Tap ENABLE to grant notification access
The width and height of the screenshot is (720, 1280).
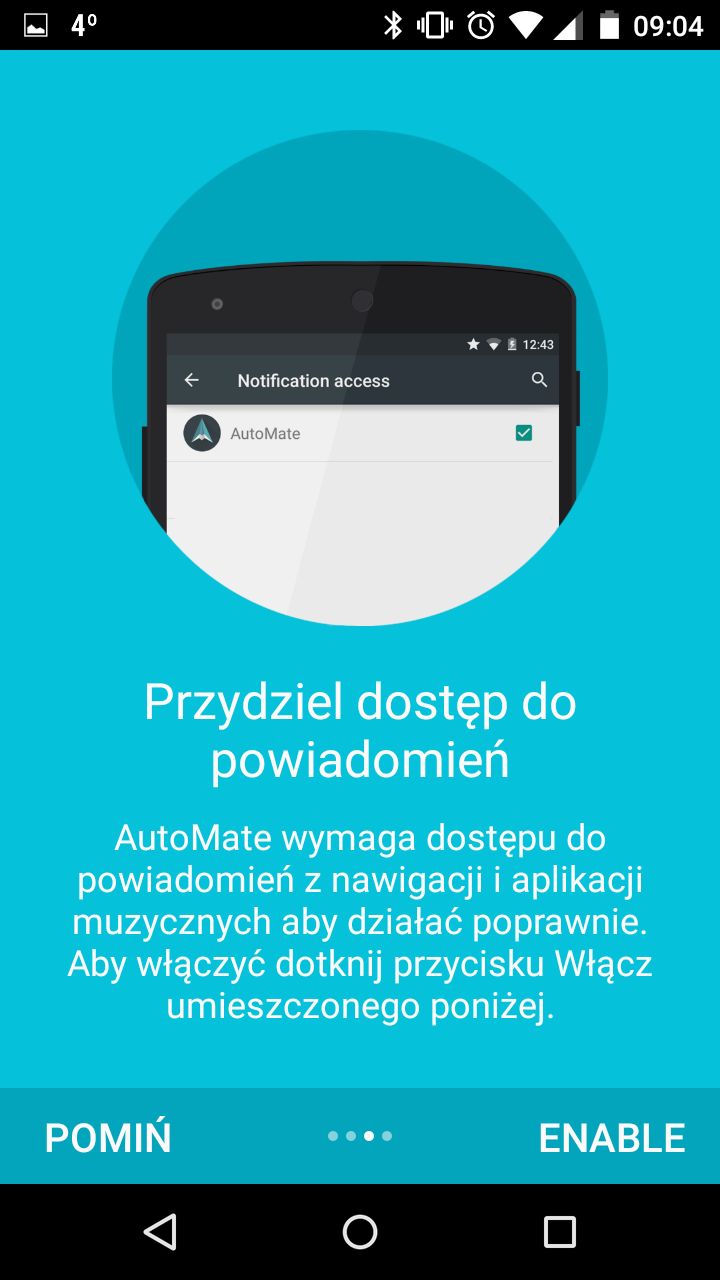[611, 1138]
